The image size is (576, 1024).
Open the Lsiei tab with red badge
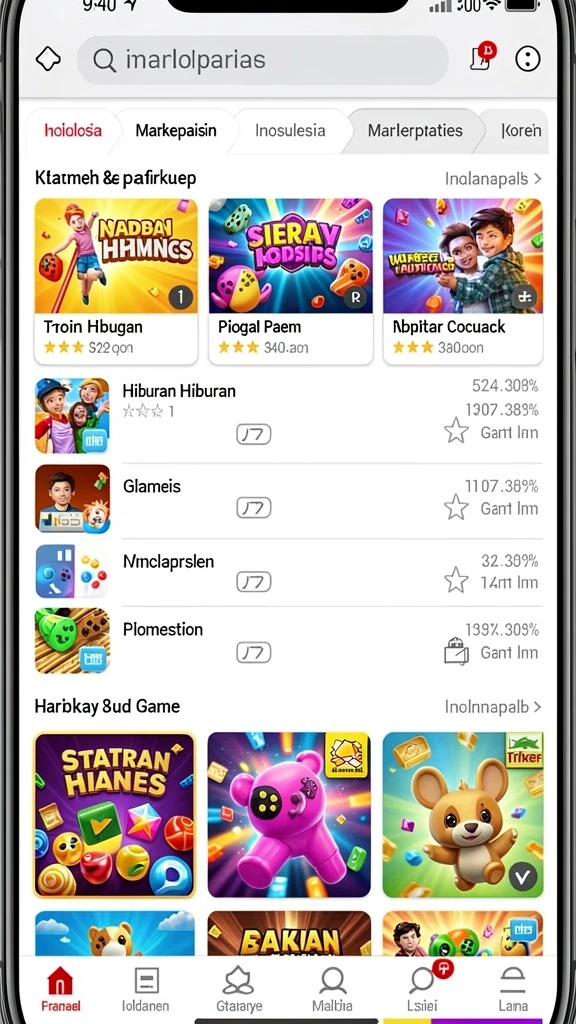424,986
